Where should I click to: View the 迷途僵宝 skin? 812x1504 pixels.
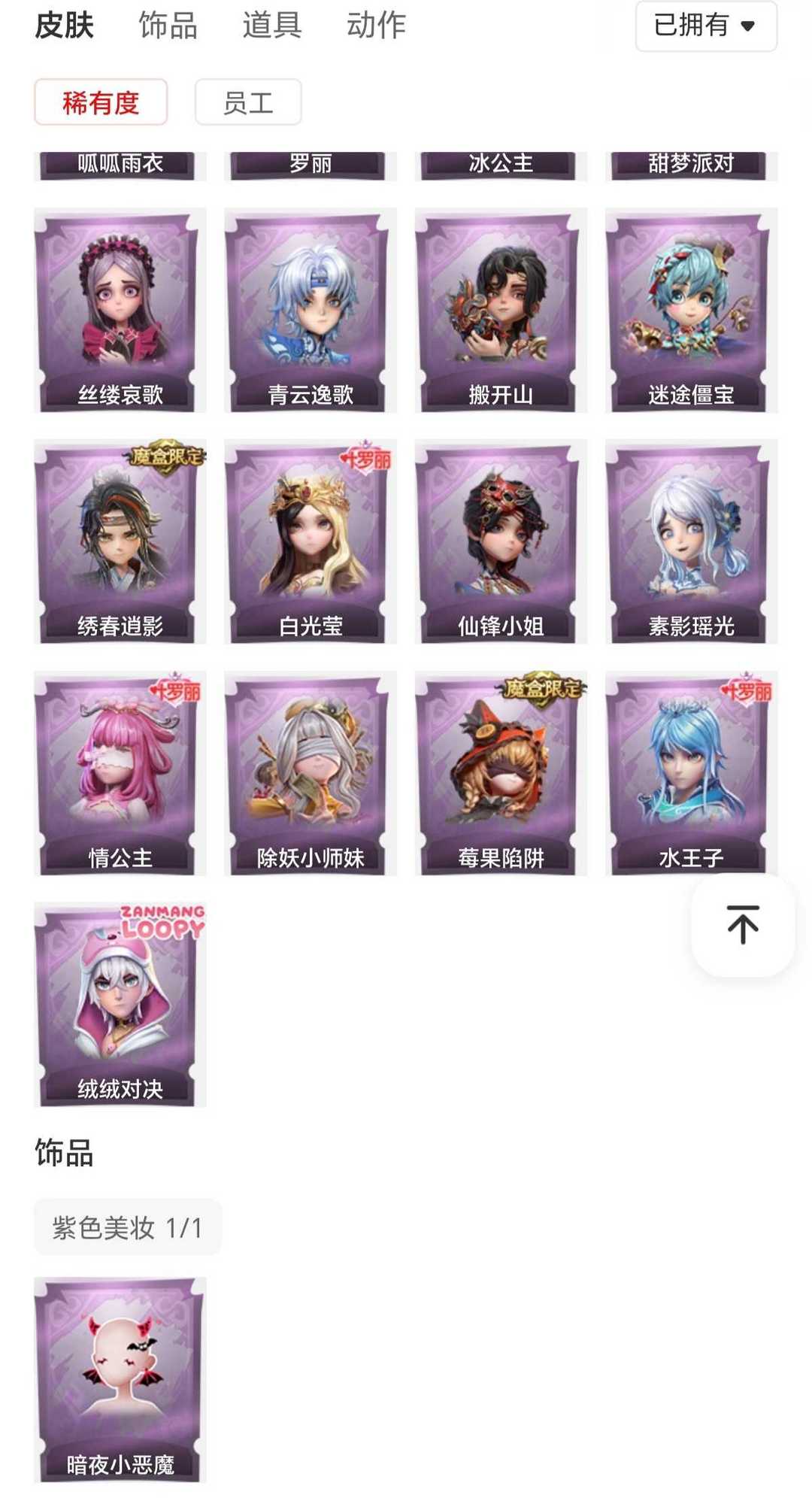(692, 311)
